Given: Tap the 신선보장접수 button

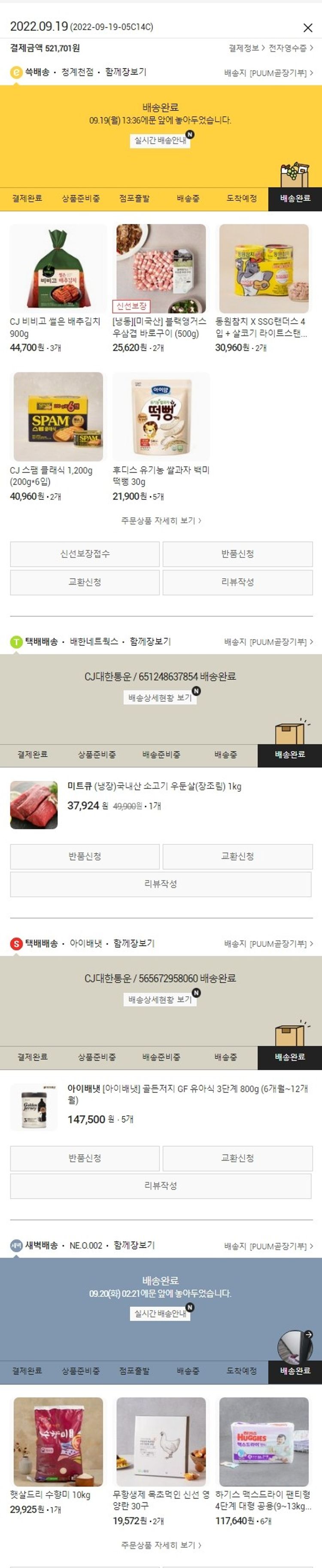Looking at the screenshot, I should point(85,554).
